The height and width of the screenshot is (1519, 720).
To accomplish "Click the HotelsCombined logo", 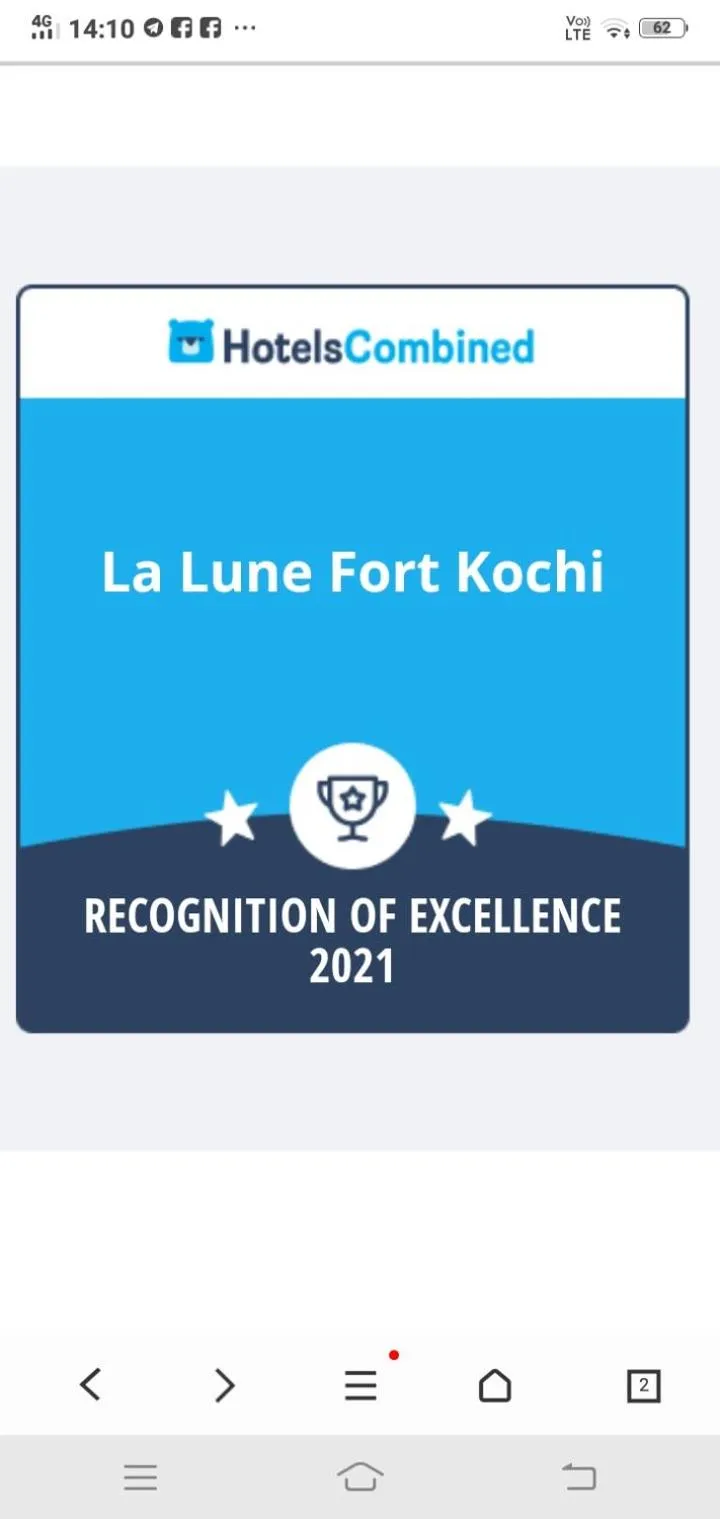I will [x=350, y=344].
